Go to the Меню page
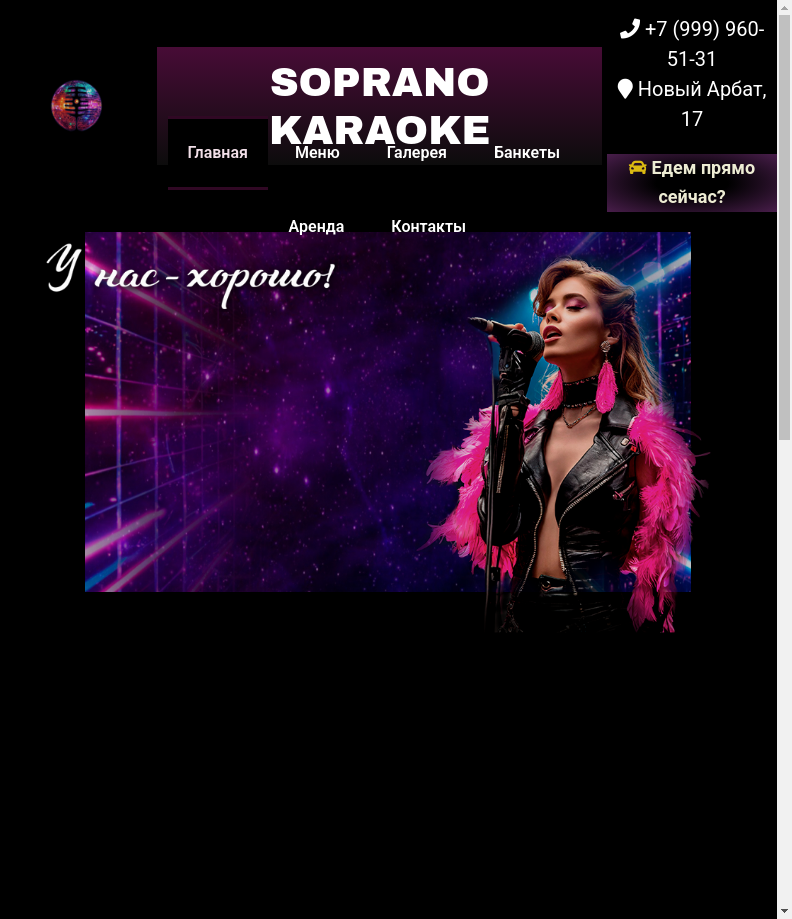Screen dimensions: 792x919 point(317,153)
